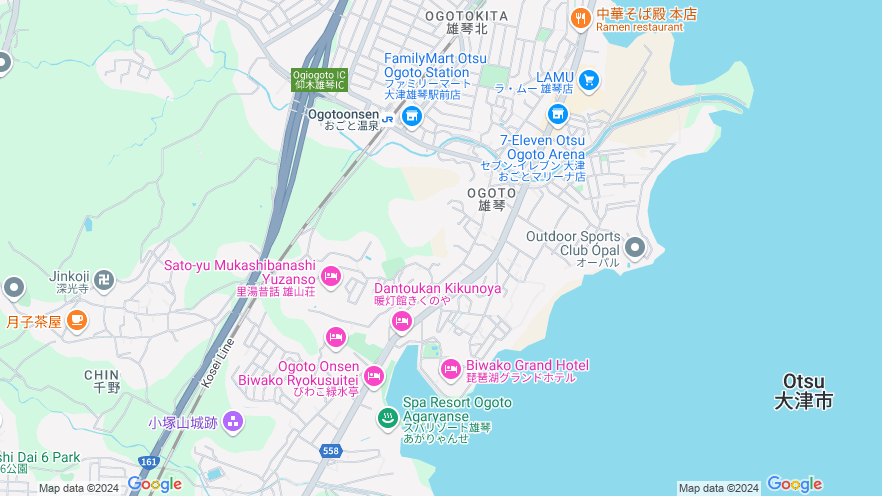Tap the Dantoukan Kikunoya hotel pin
Viewport: 882px width, 496px height.
pos(401,320)
